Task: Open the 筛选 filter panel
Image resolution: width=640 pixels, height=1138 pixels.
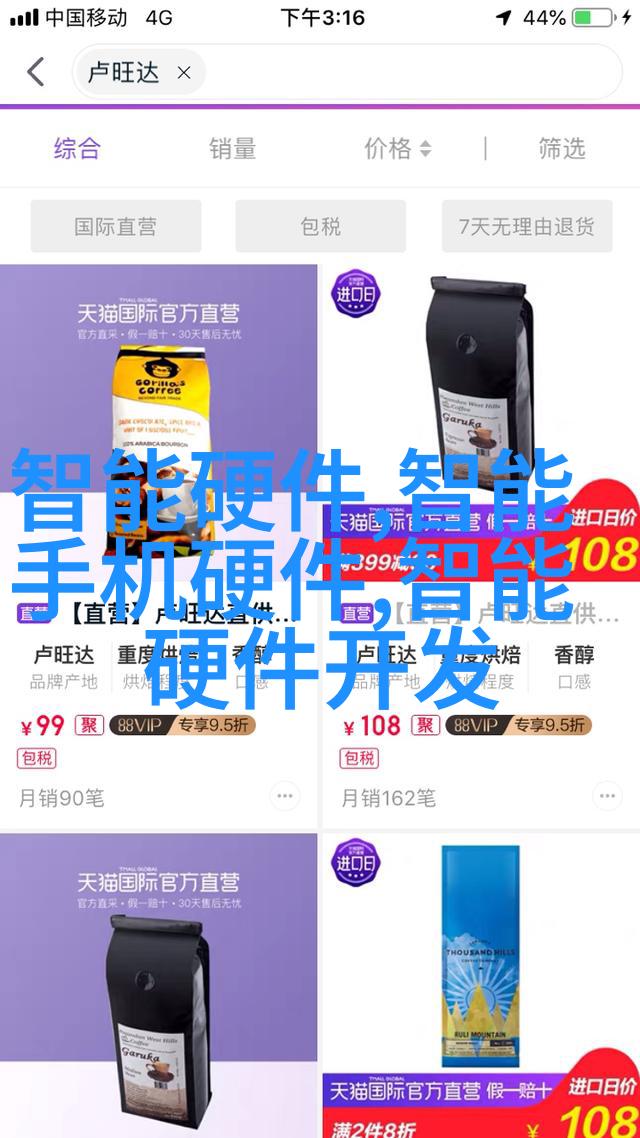Action: point(561,149)
